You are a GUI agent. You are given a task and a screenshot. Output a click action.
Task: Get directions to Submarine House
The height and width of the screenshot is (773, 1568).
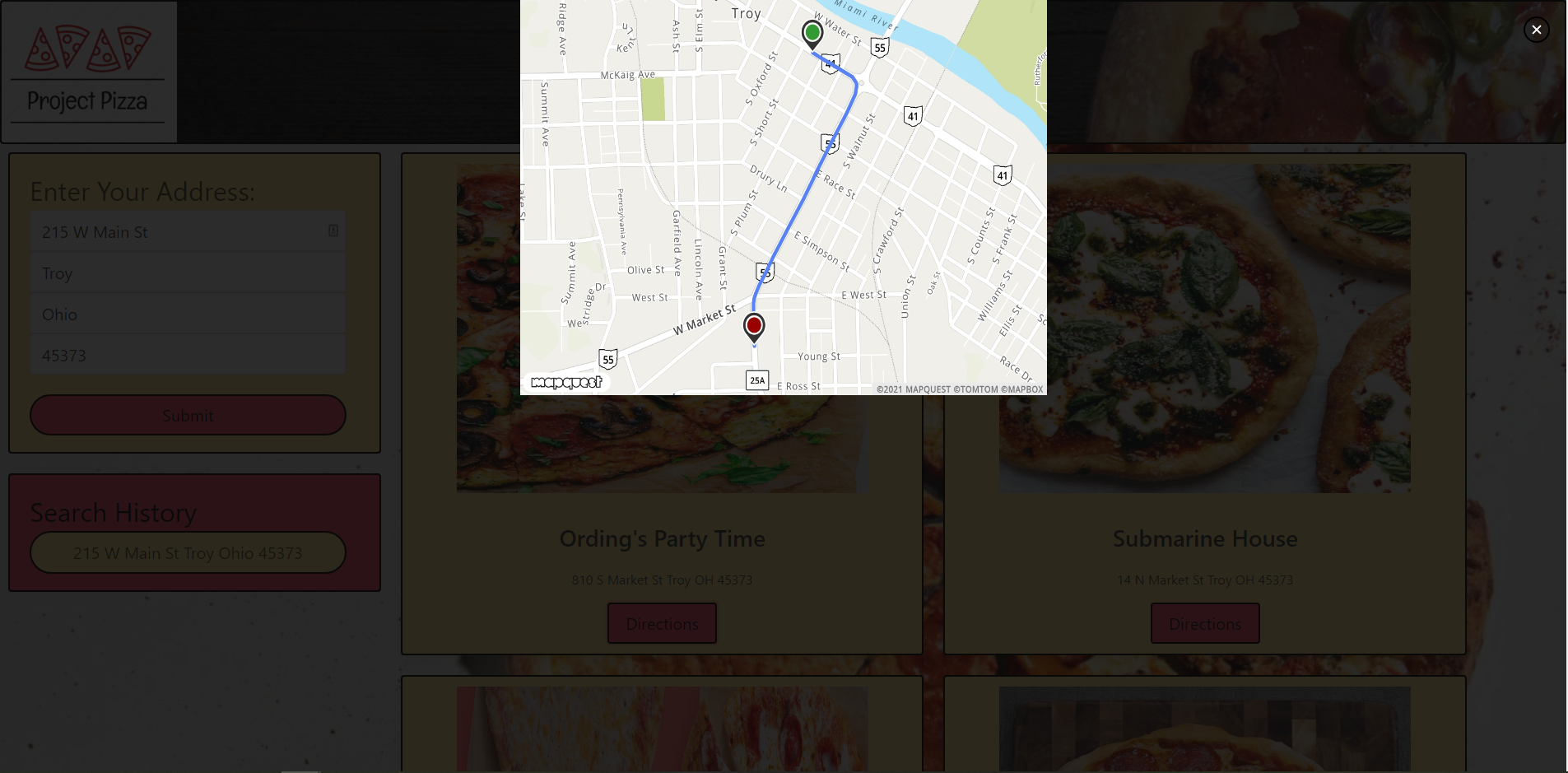point(1204,624)
